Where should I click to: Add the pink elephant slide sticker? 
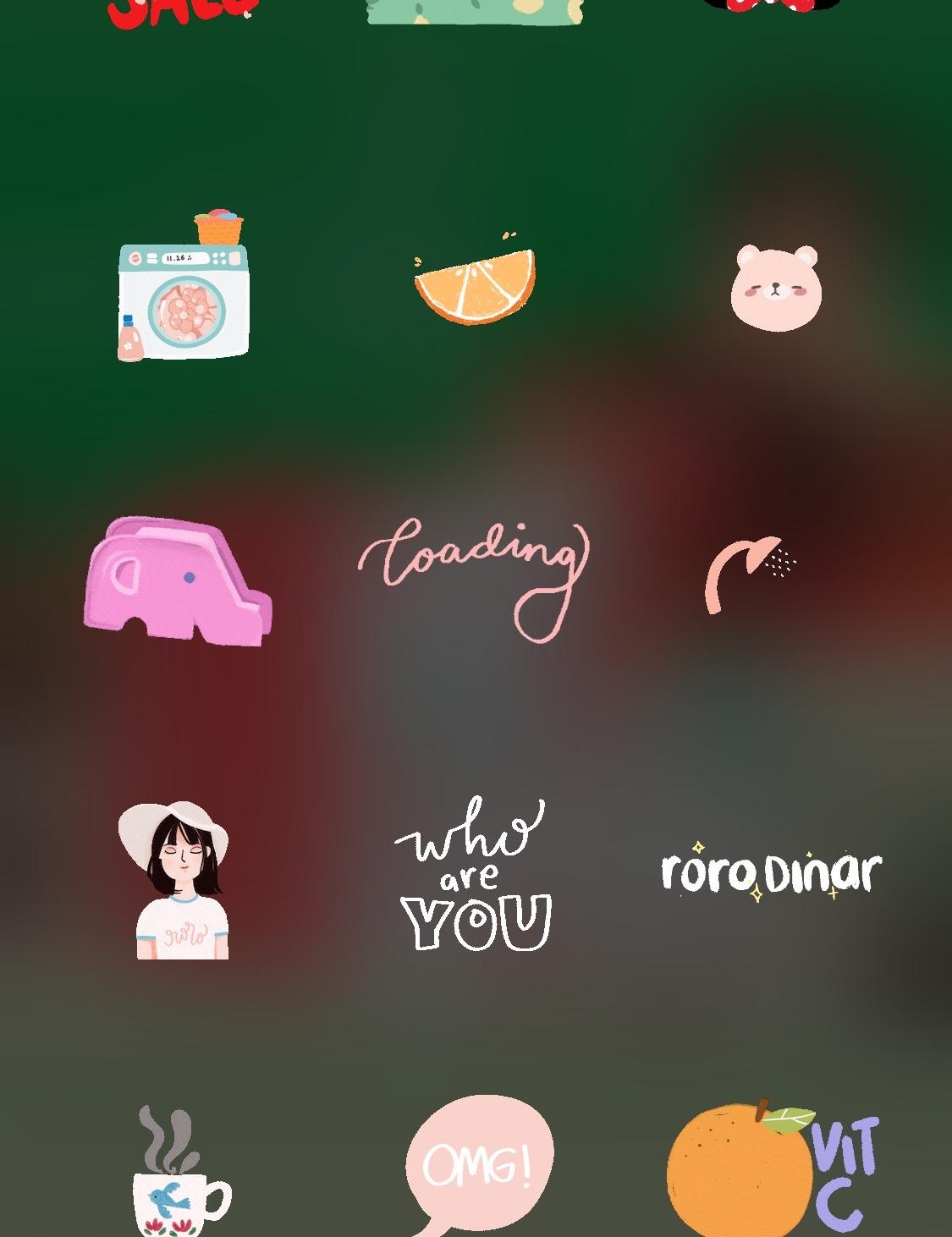tap(177, 582)
